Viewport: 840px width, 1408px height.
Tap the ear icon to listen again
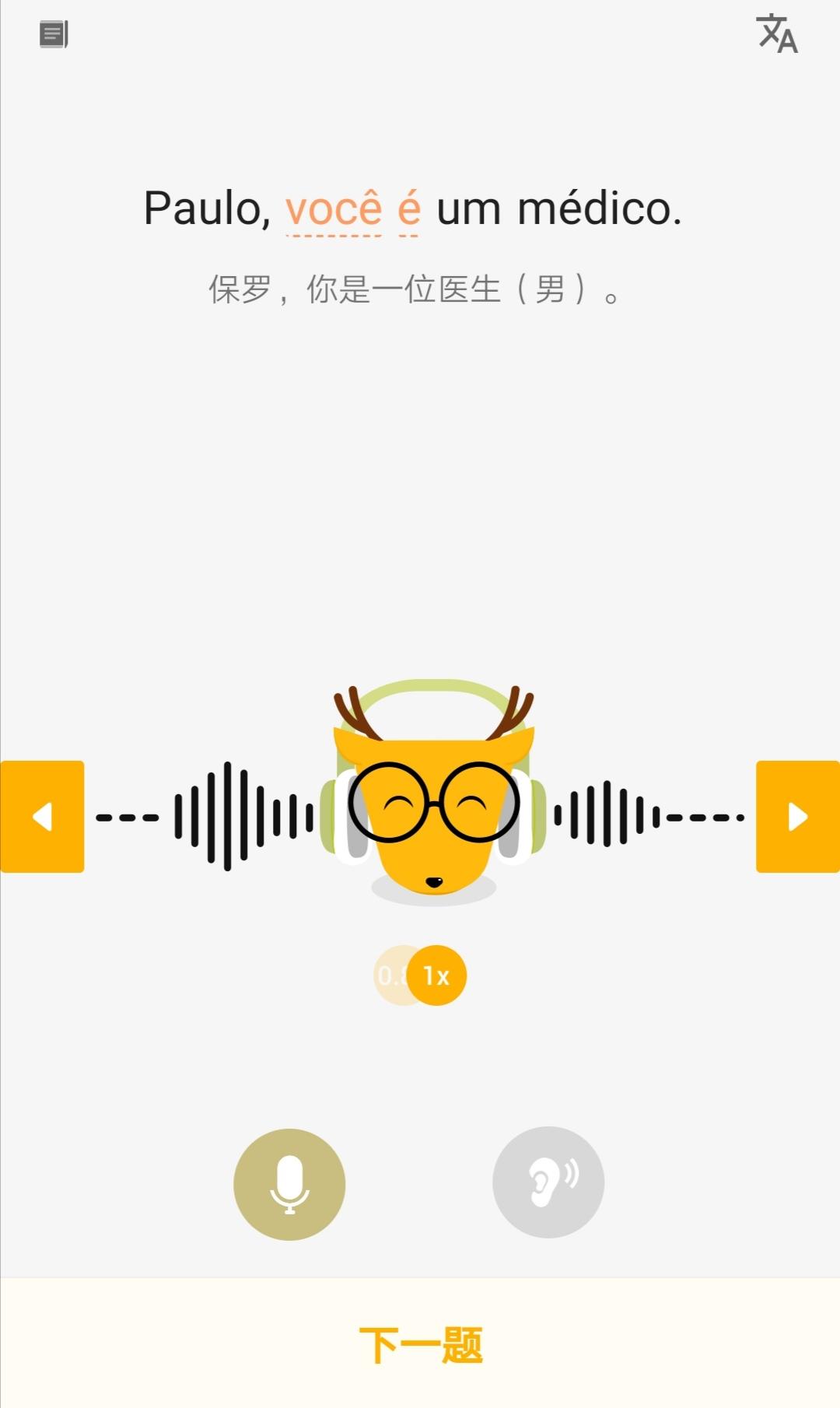pyautogui.click(x=550, y=1182)
